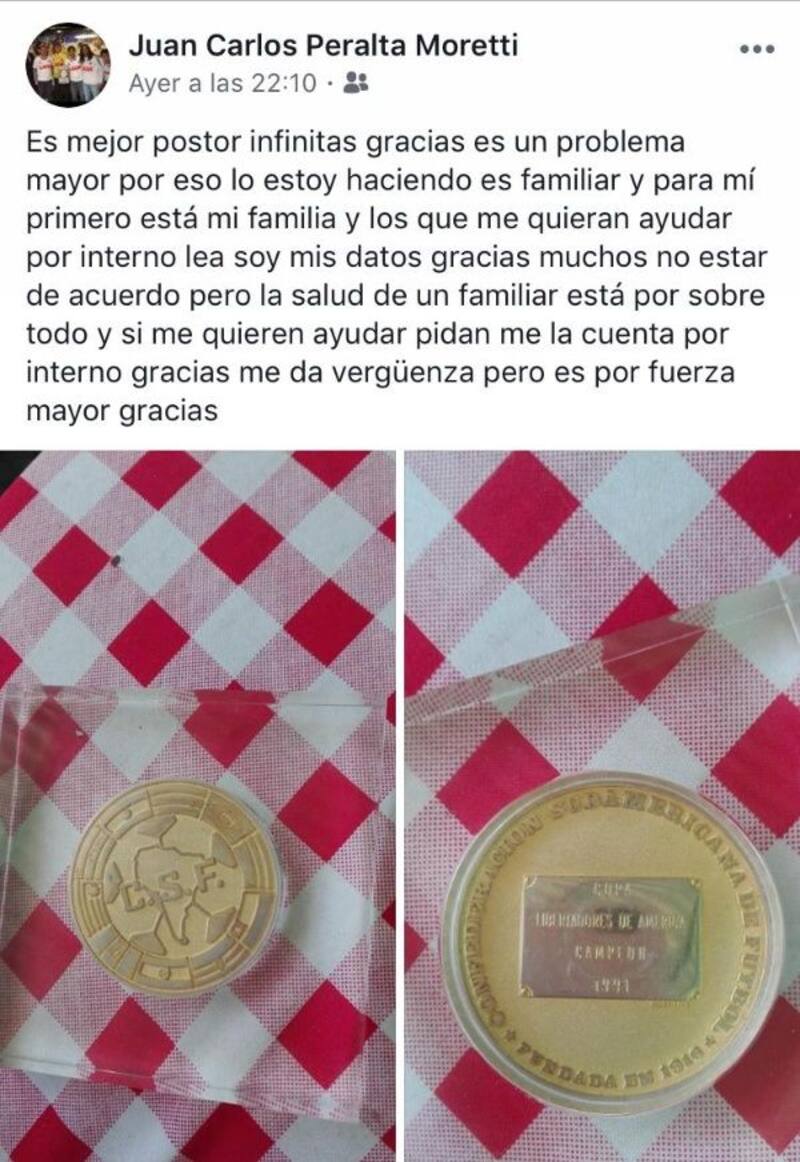The image size is (800, 1162).
Task: Open the post's three-dot options menu
Action: 757,50
